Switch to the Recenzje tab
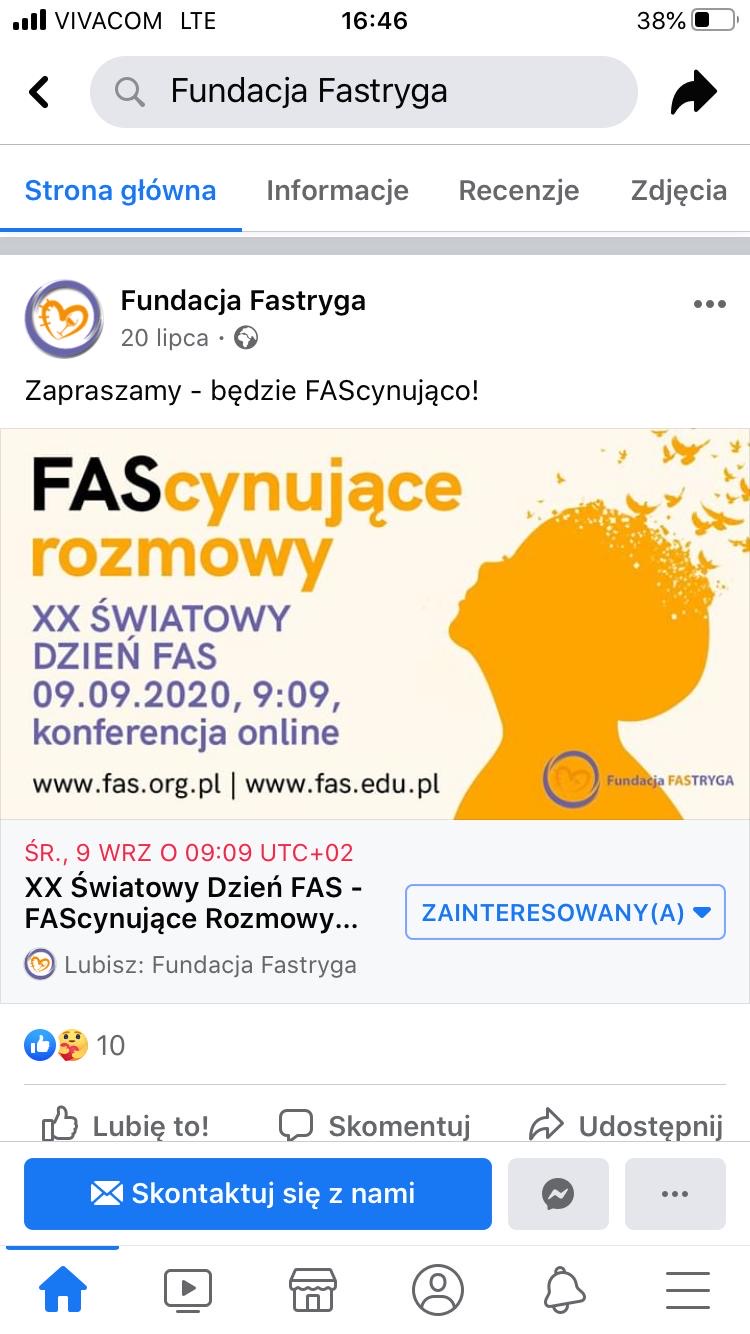The width and height of the screenshot is (750, 1334). pos(519,190)
